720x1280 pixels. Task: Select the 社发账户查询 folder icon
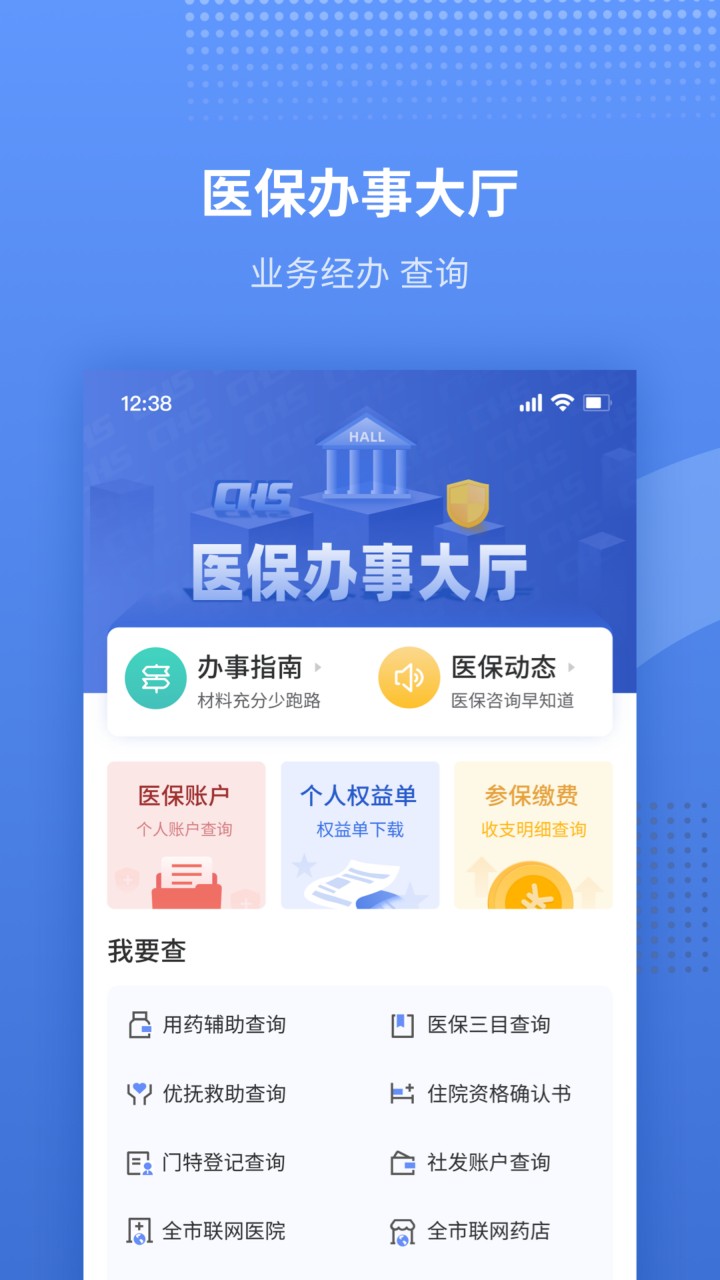402,1162
